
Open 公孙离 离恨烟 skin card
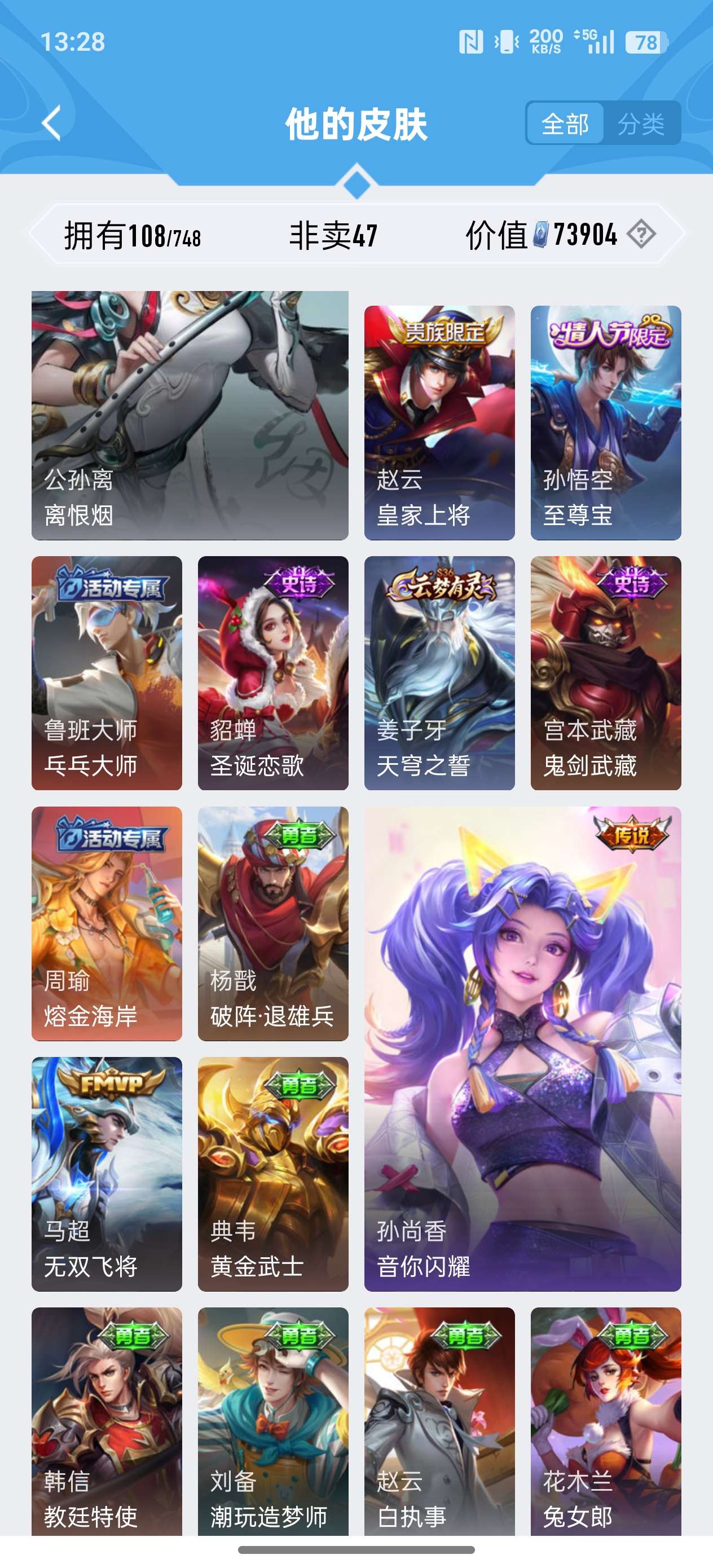point(190,415)
